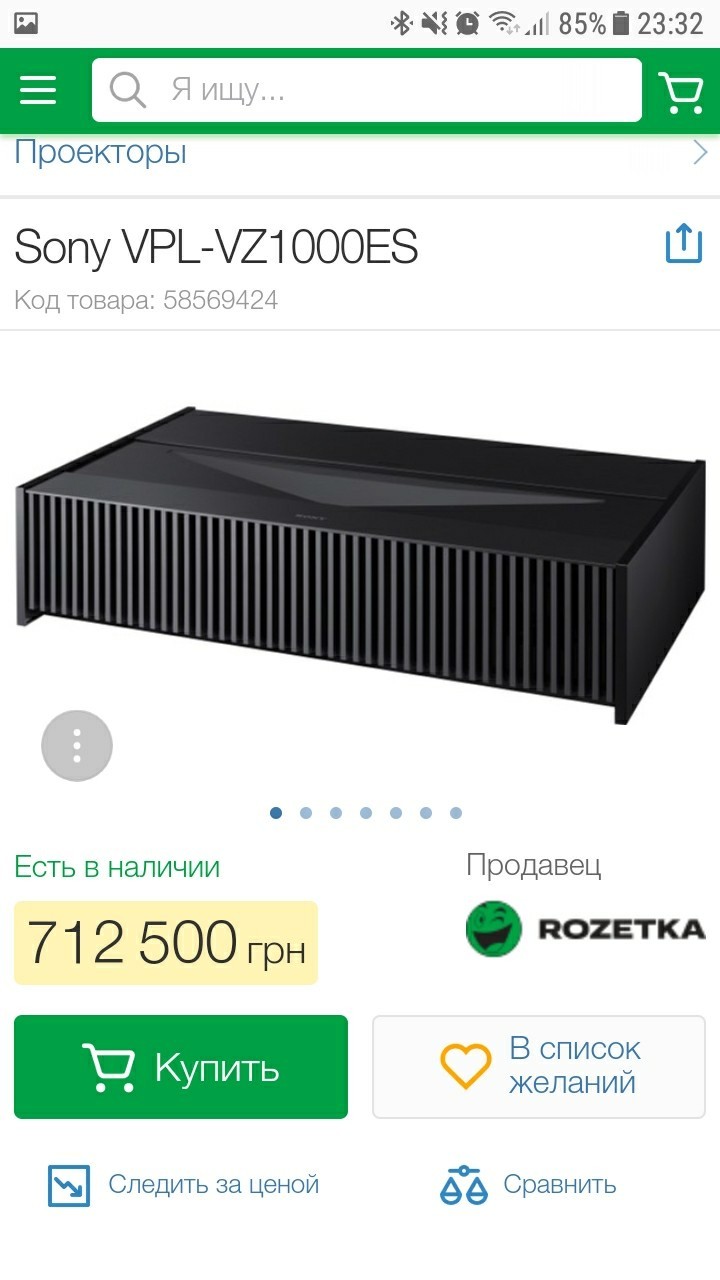Open the hamburger navigation menu
This screenshot has width=720, height=1280.
38,91
